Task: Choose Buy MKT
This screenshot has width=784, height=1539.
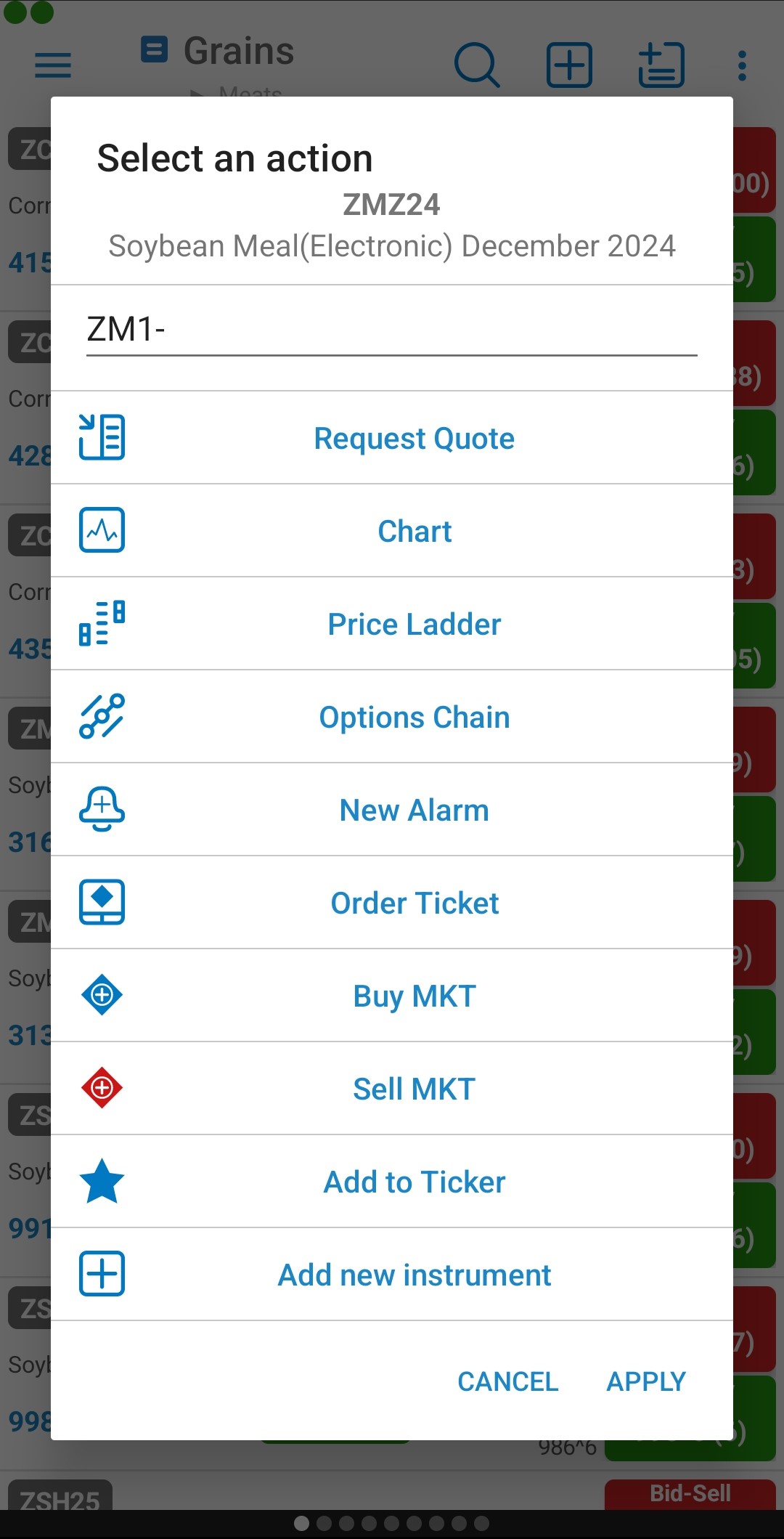Action: [392, 996]
